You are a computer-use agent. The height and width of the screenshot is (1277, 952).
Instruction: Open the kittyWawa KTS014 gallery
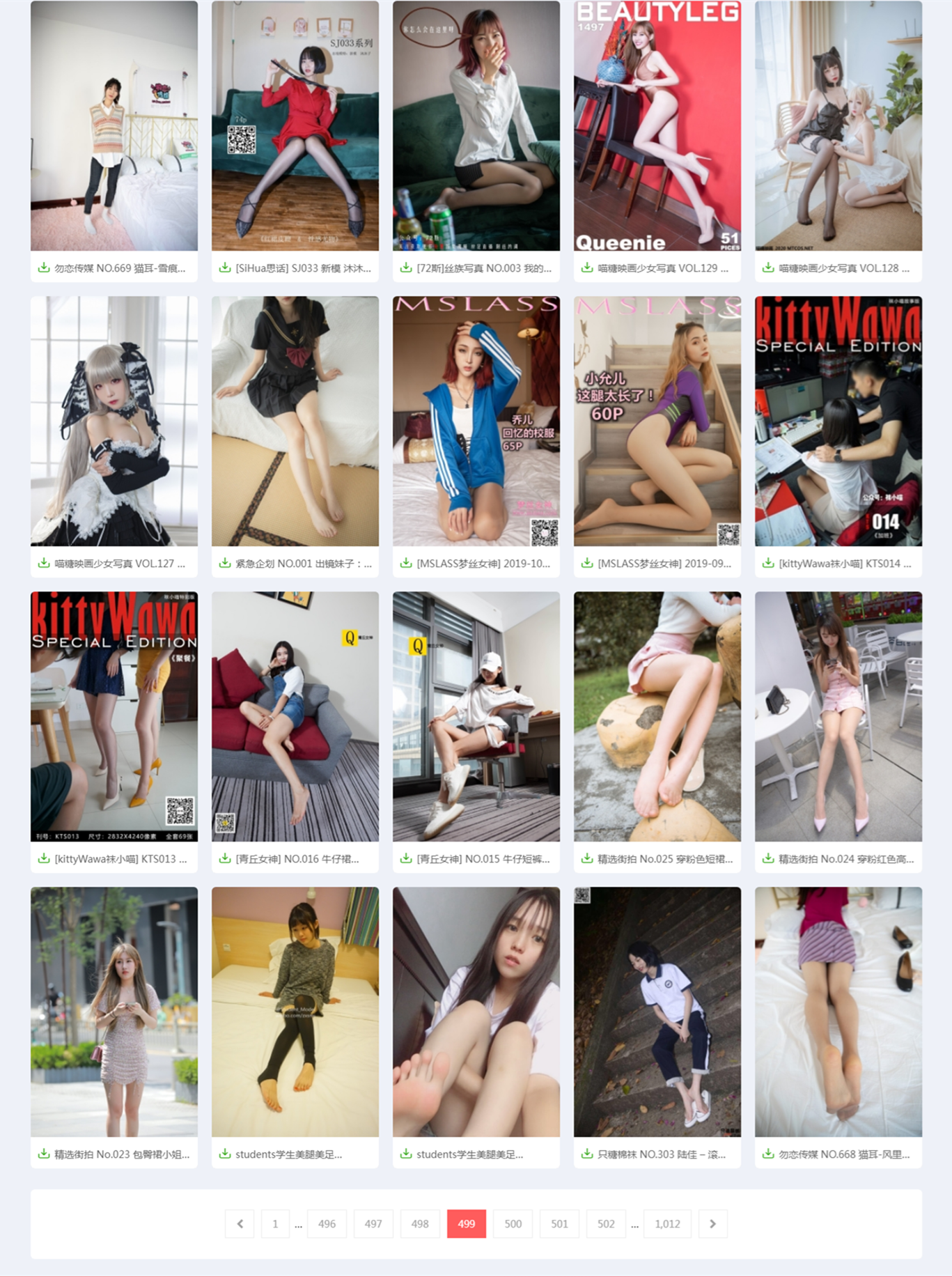coord(838,421)
